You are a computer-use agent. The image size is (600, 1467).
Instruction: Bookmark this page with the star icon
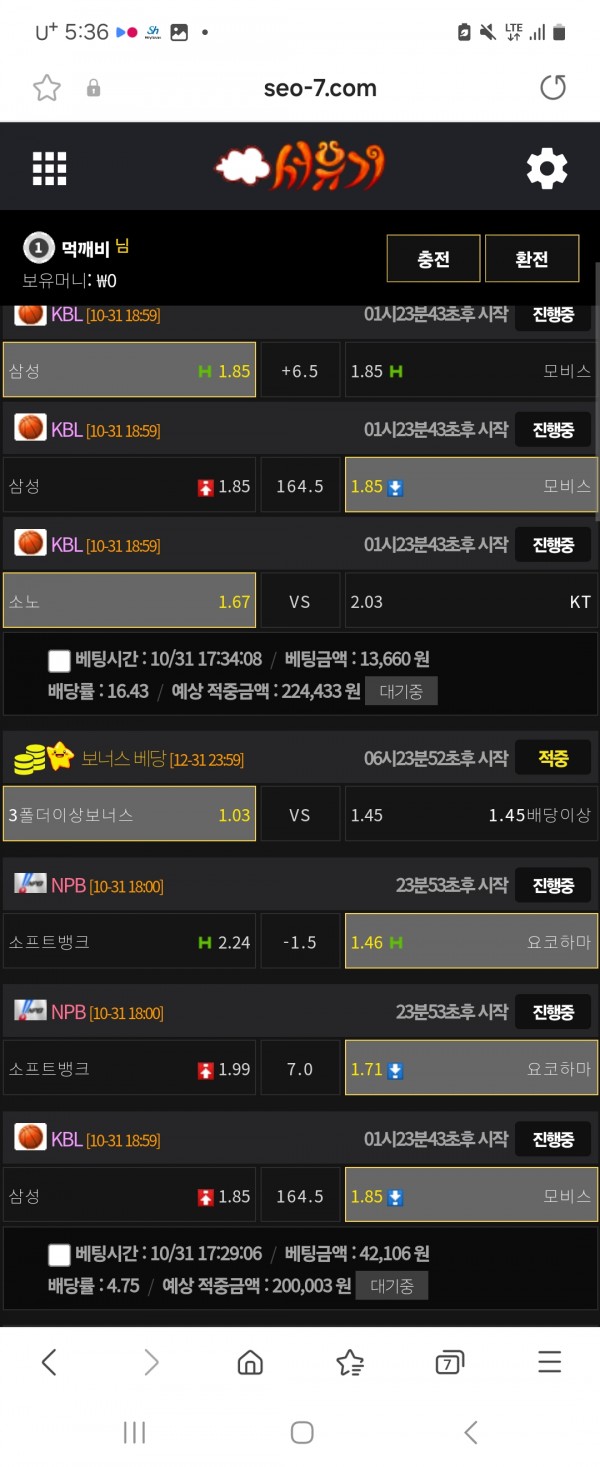coord(47,88)
